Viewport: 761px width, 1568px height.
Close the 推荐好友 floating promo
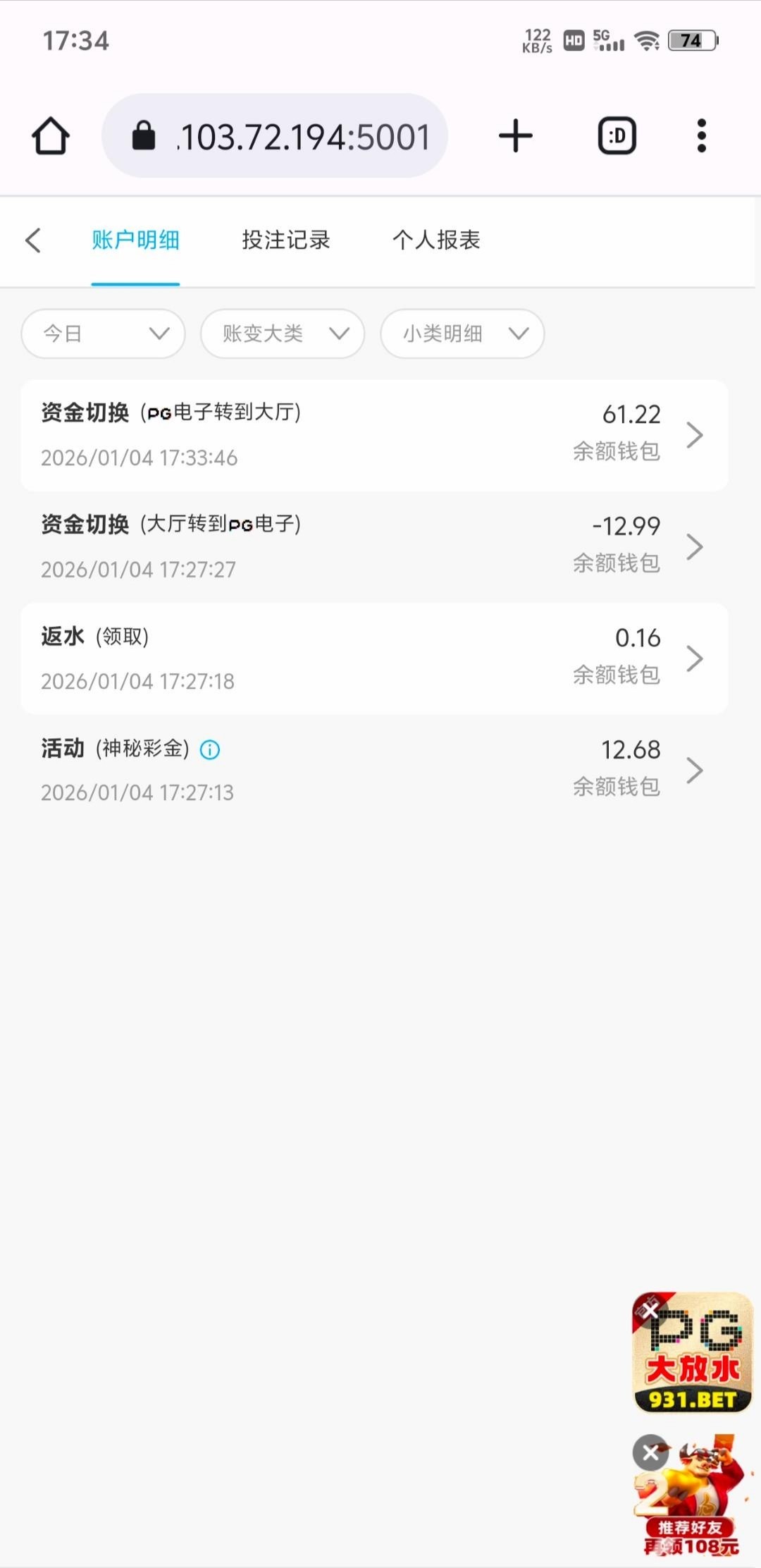point(650,1452)
